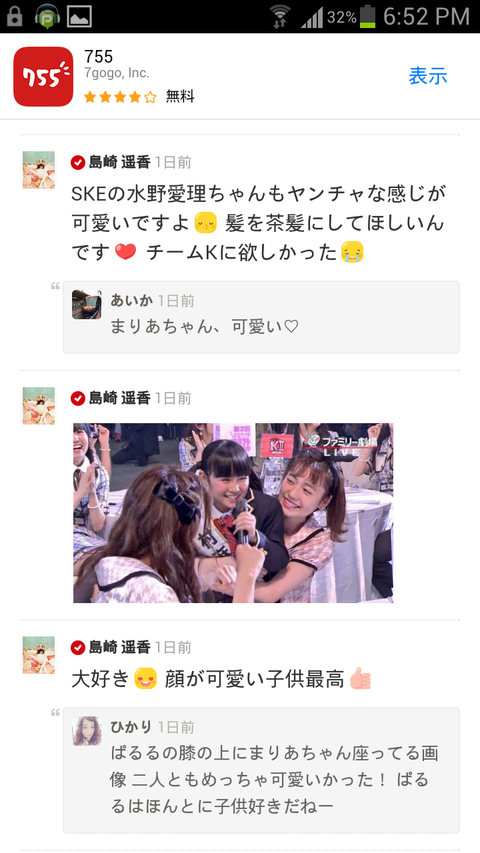This screenshot has height=853, width=480.
Task: Open the posted Family Gekijo live photo
Action: tap(233, 512)
